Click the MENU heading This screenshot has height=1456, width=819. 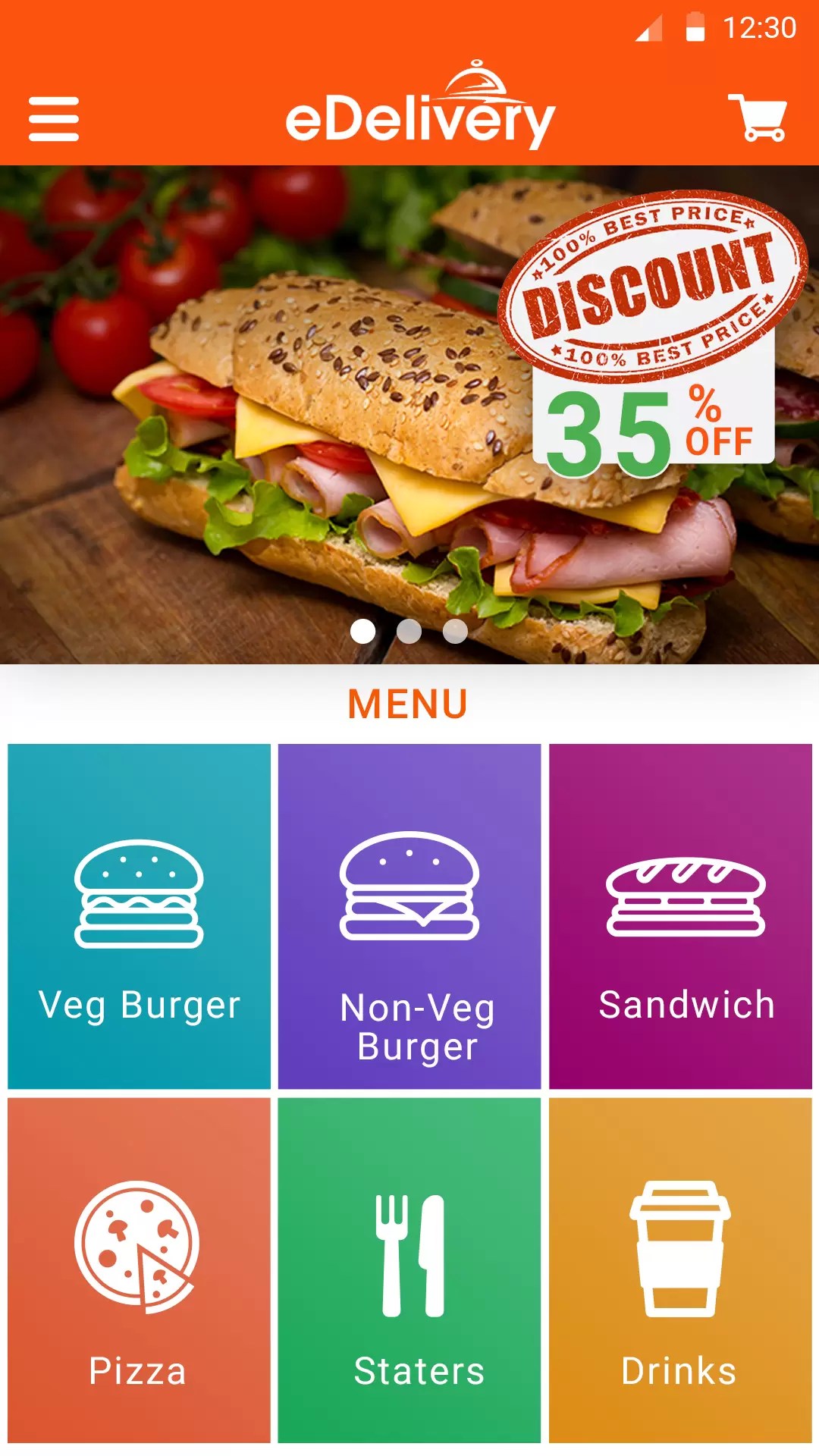408,702
